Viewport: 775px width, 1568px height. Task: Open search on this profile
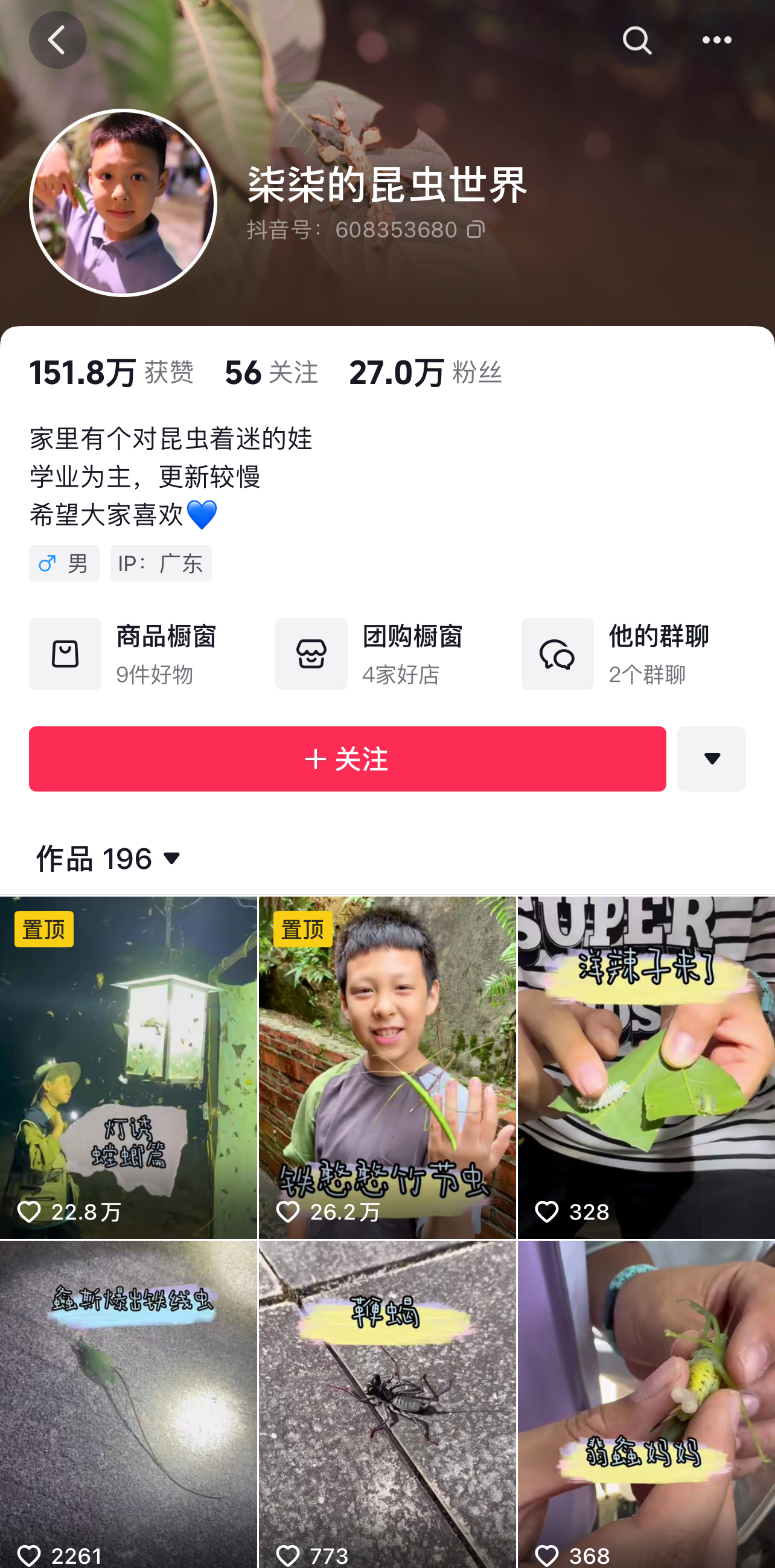click(636, 40)
